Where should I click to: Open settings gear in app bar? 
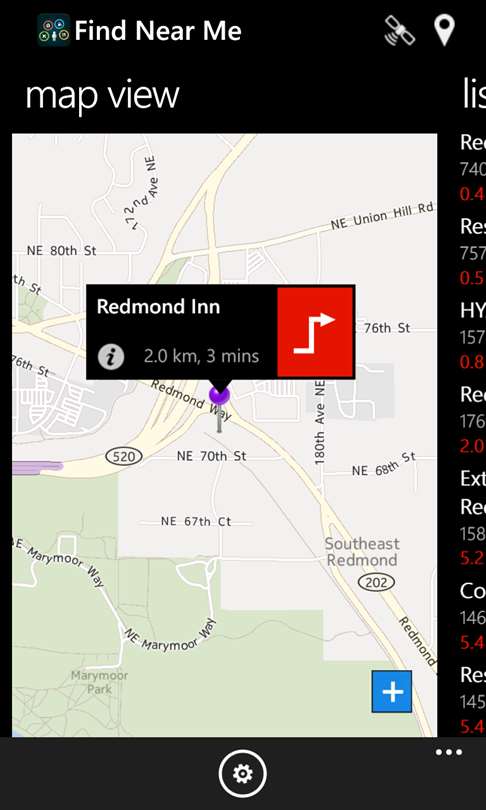coord(243,774)
